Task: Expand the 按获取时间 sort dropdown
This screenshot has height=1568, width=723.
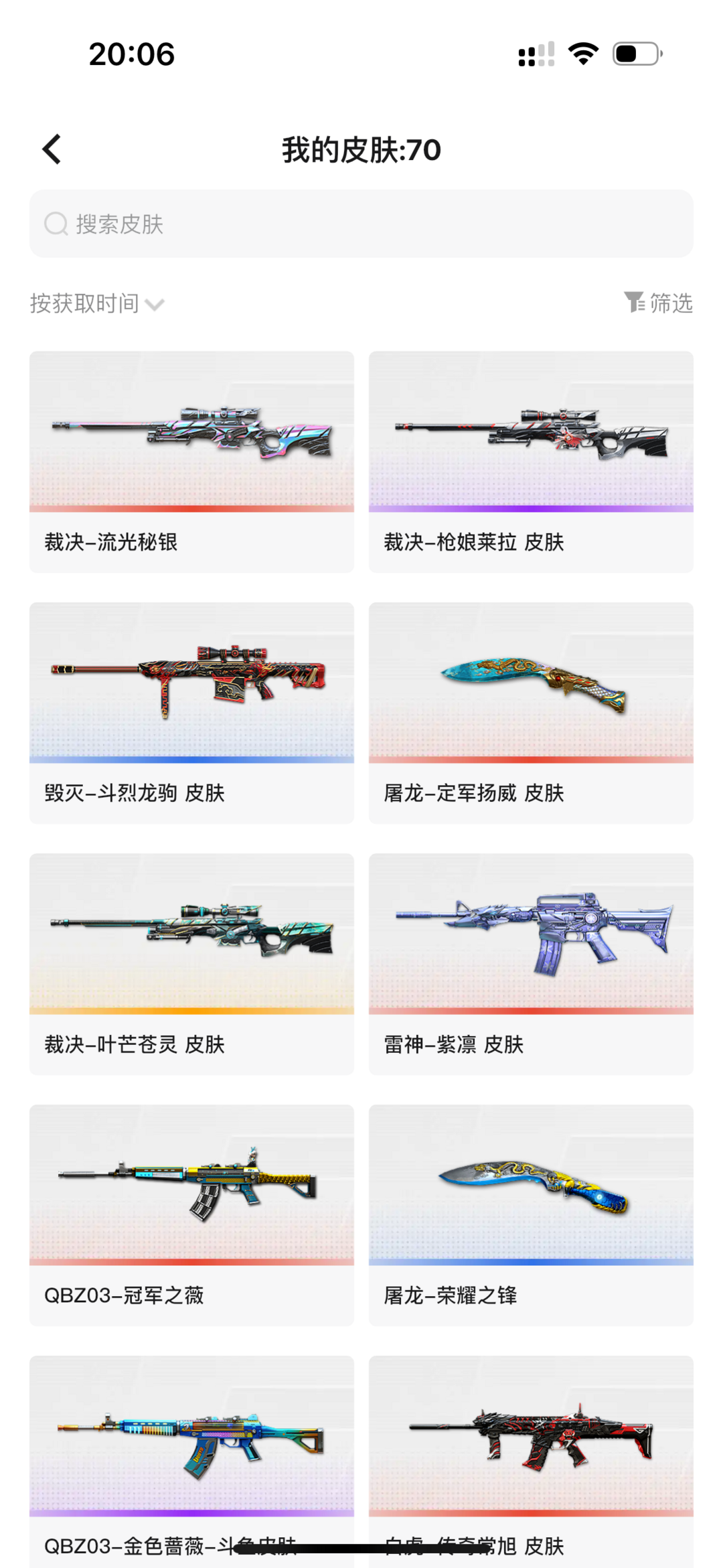Action: coord(97,304)
